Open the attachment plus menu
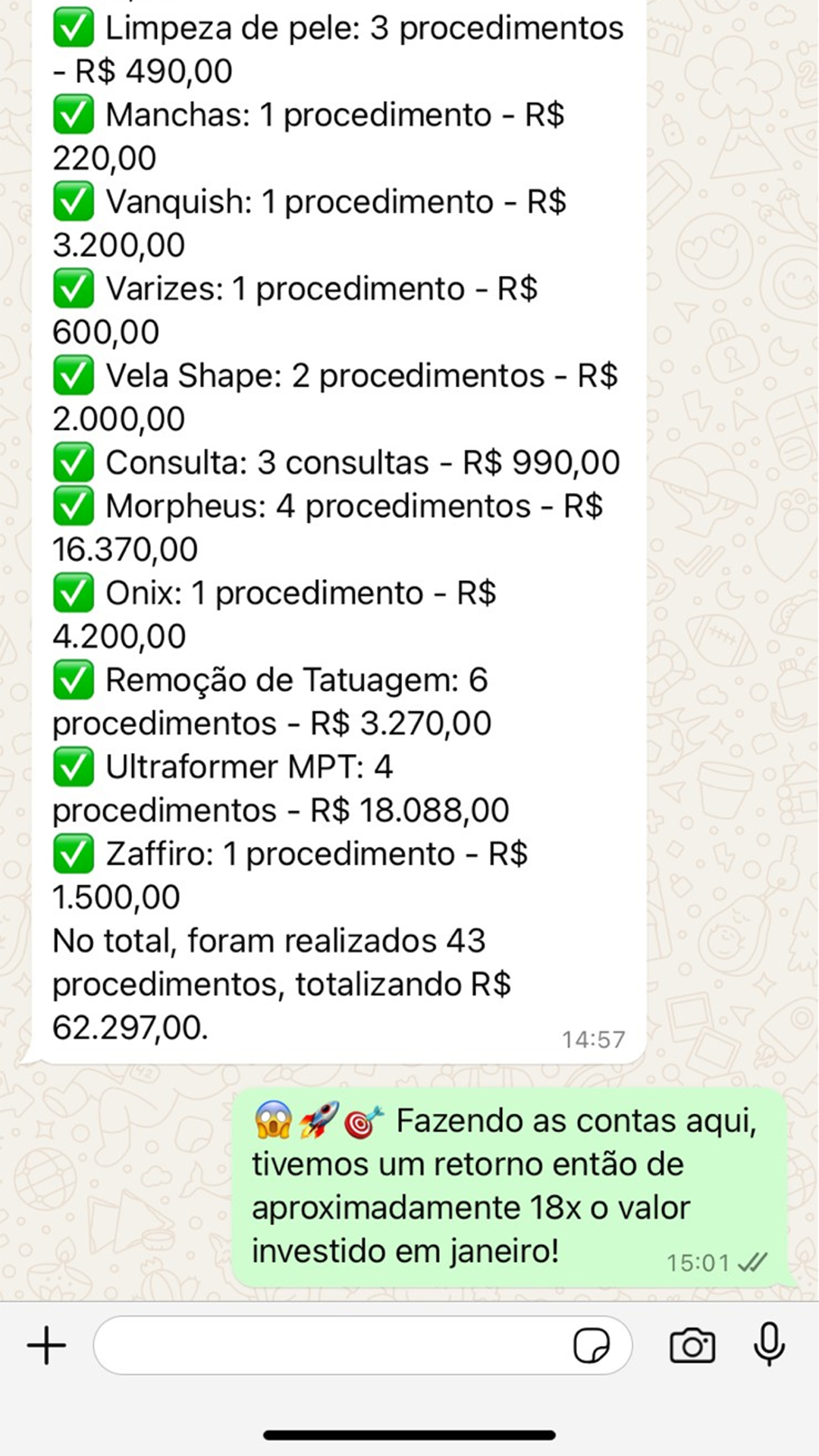This screenshot has width=819, height=1456. click(47, 1345)
